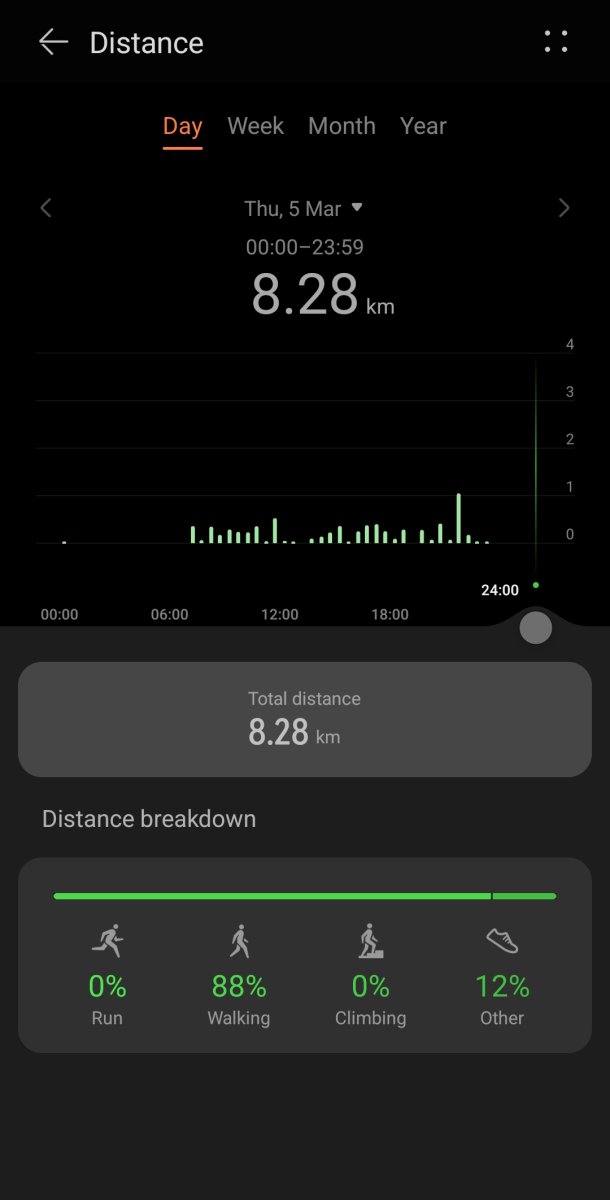Switch to the Week view

click(x=255, y=126)
